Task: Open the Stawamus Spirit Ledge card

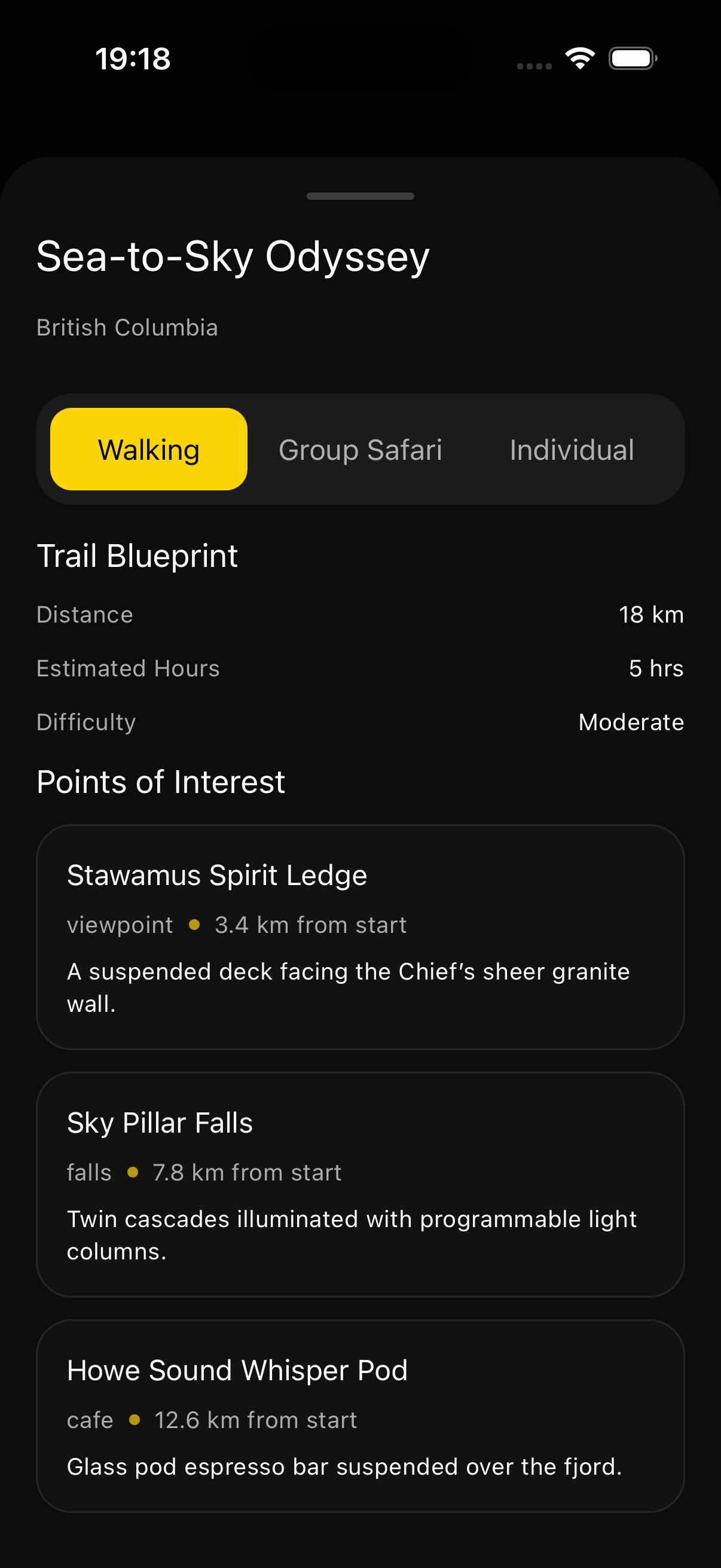Action: (360, 936)
